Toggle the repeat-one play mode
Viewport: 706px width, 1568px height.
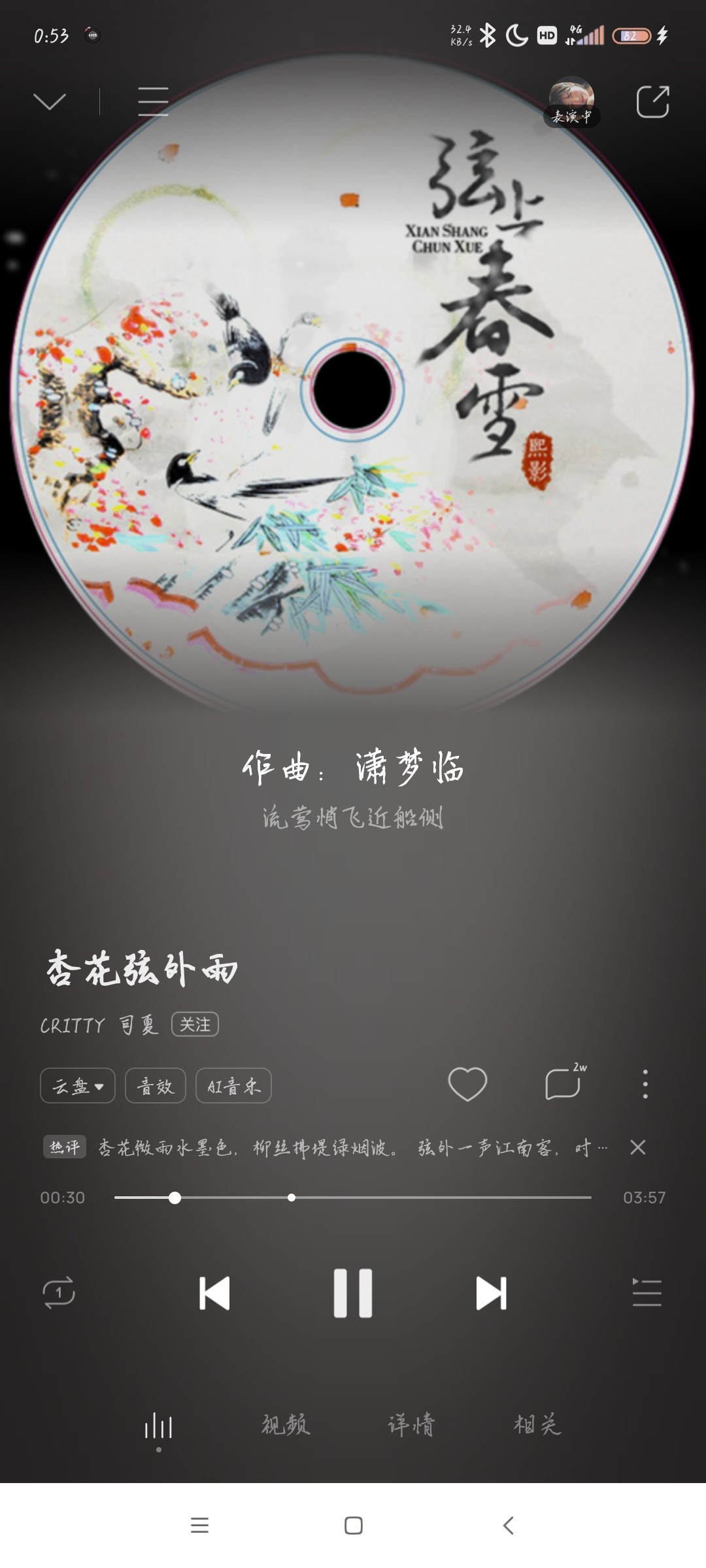pyautogui.click(x=59, y=1293)
